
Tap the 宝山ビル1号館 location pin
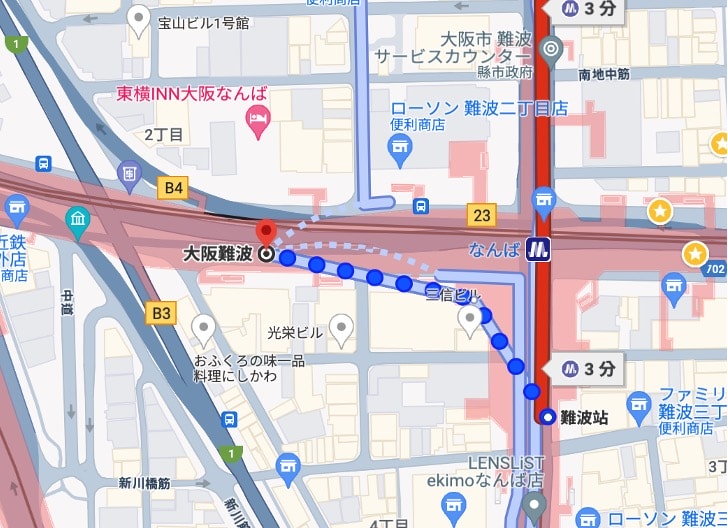tap(140, 20)
